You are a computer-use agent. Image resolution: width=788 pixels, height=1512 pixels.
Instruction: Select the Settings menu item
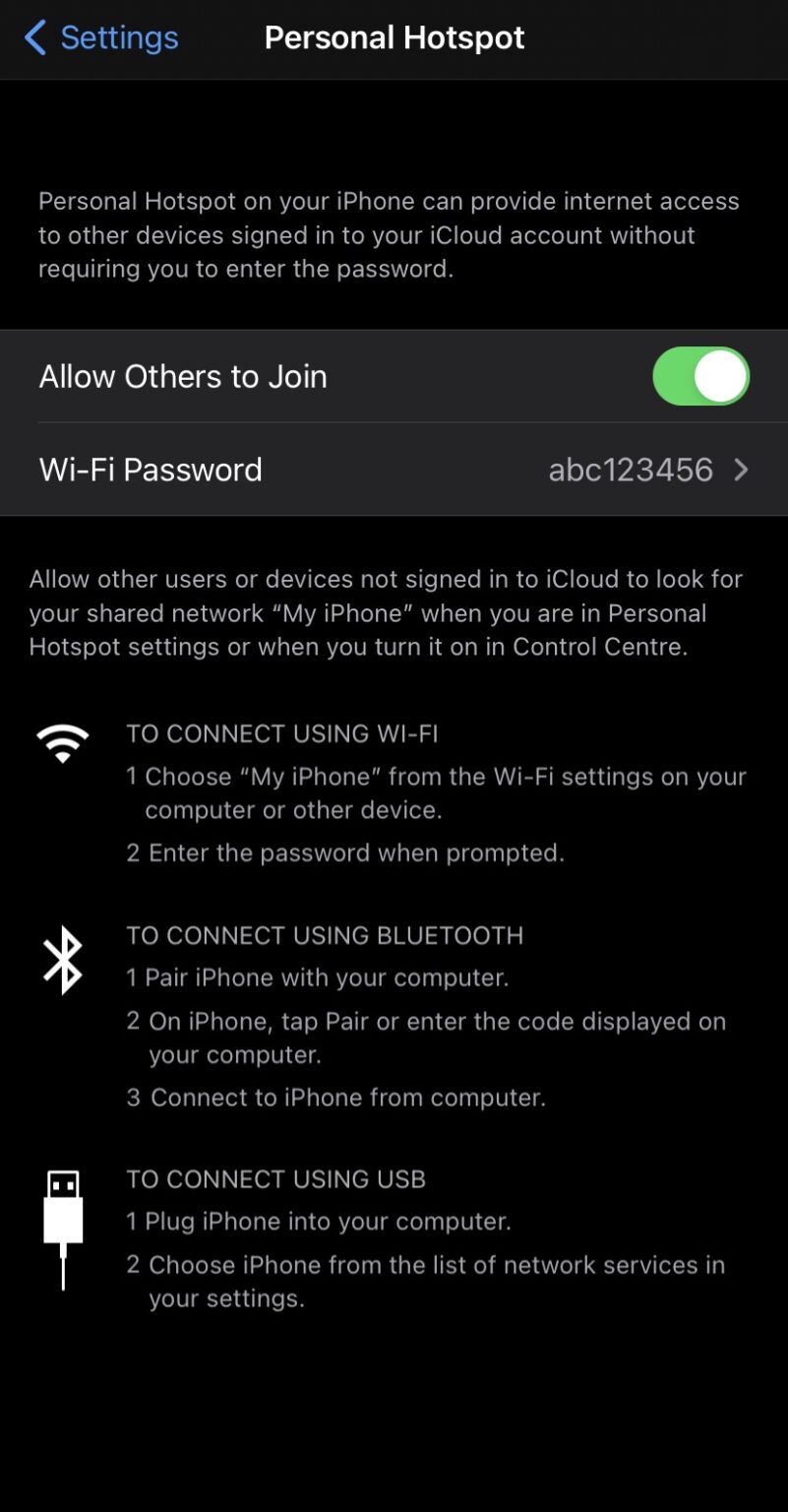point(120,37)
